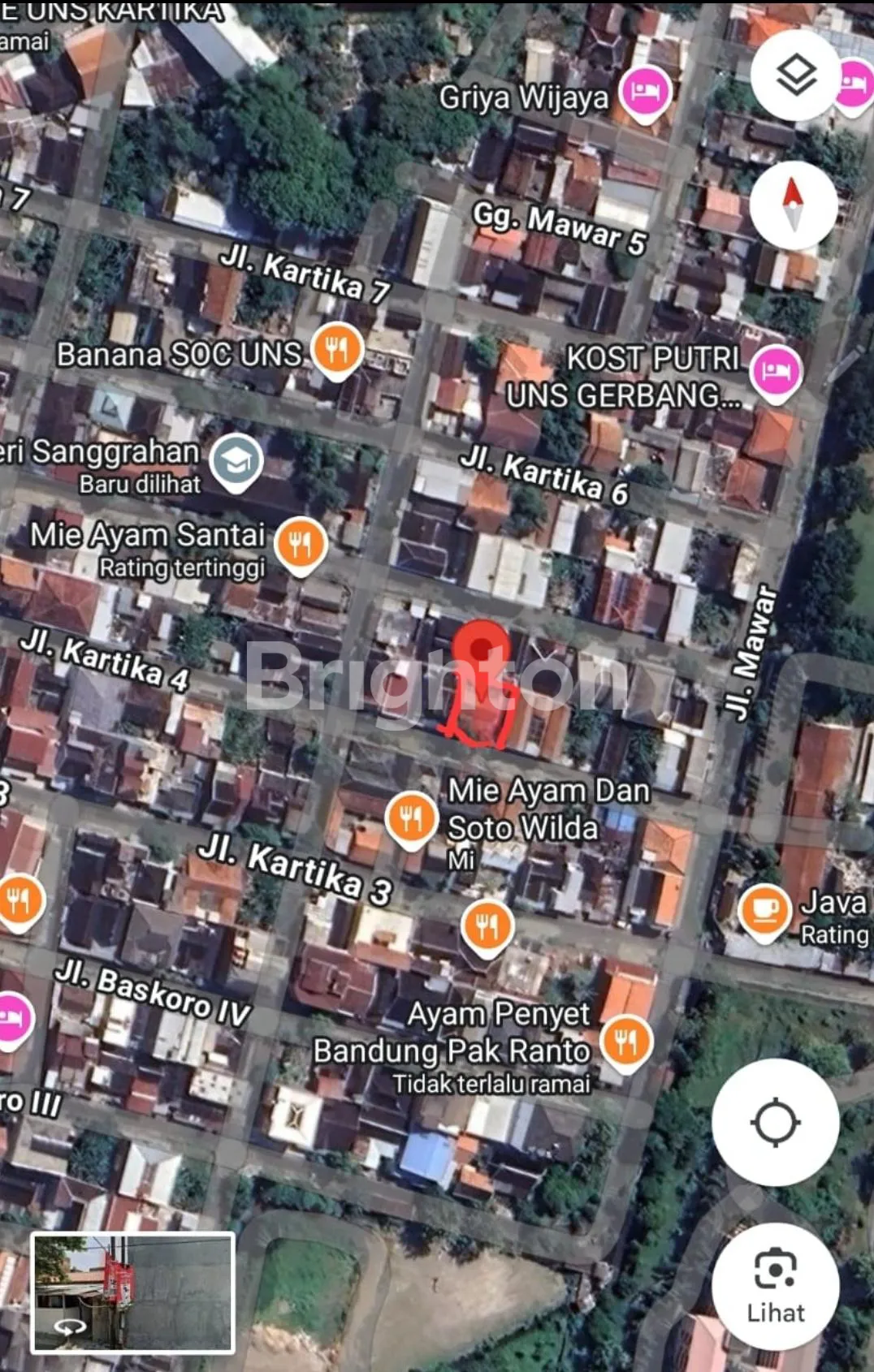Open Ayam Penyet Bandung Pak Ranto pin
Viewport: 874px width, 1372px height.
tap(625, 1041)
